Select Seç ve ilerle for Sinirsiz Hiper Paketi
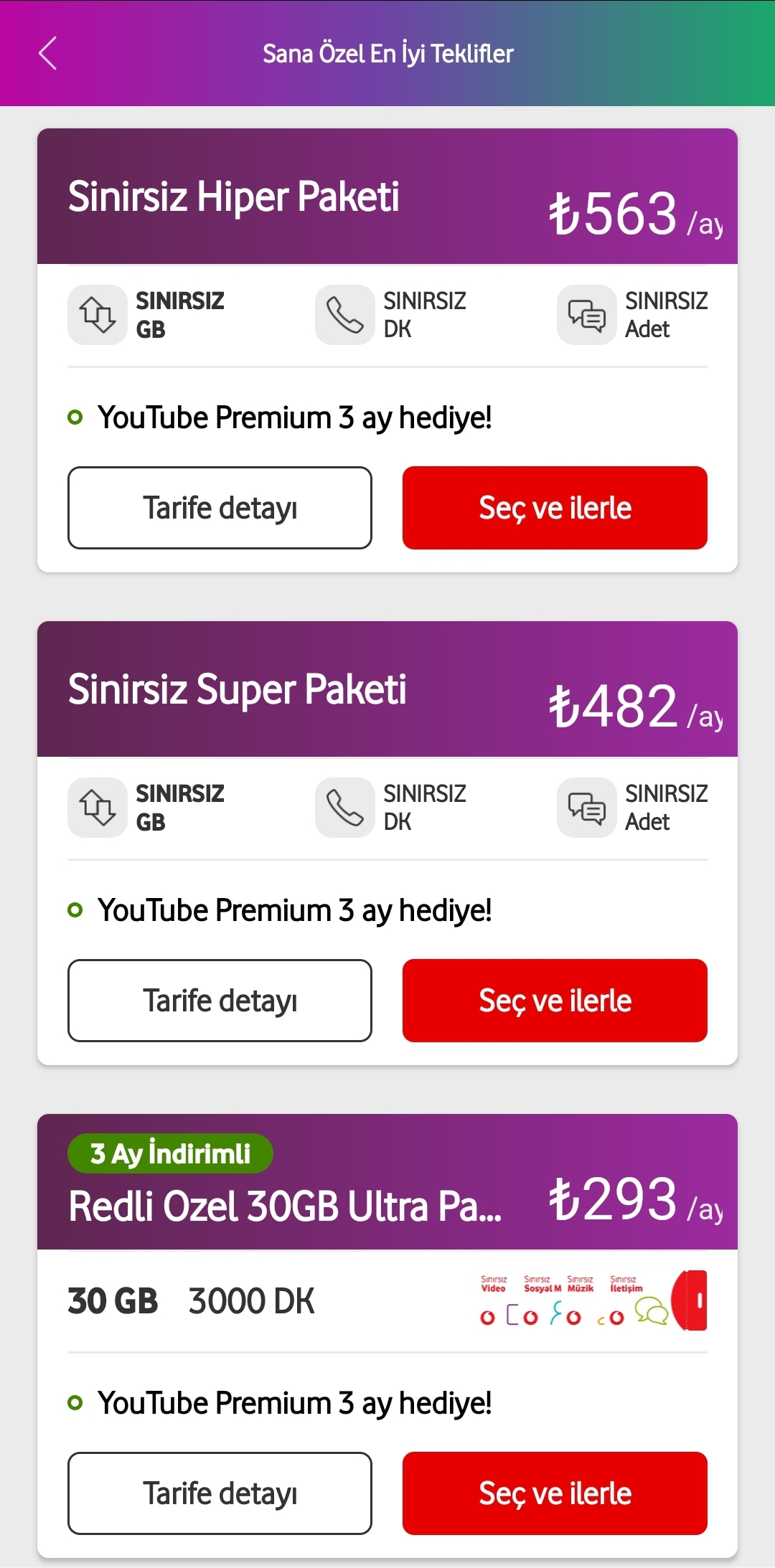 [555, 508]
